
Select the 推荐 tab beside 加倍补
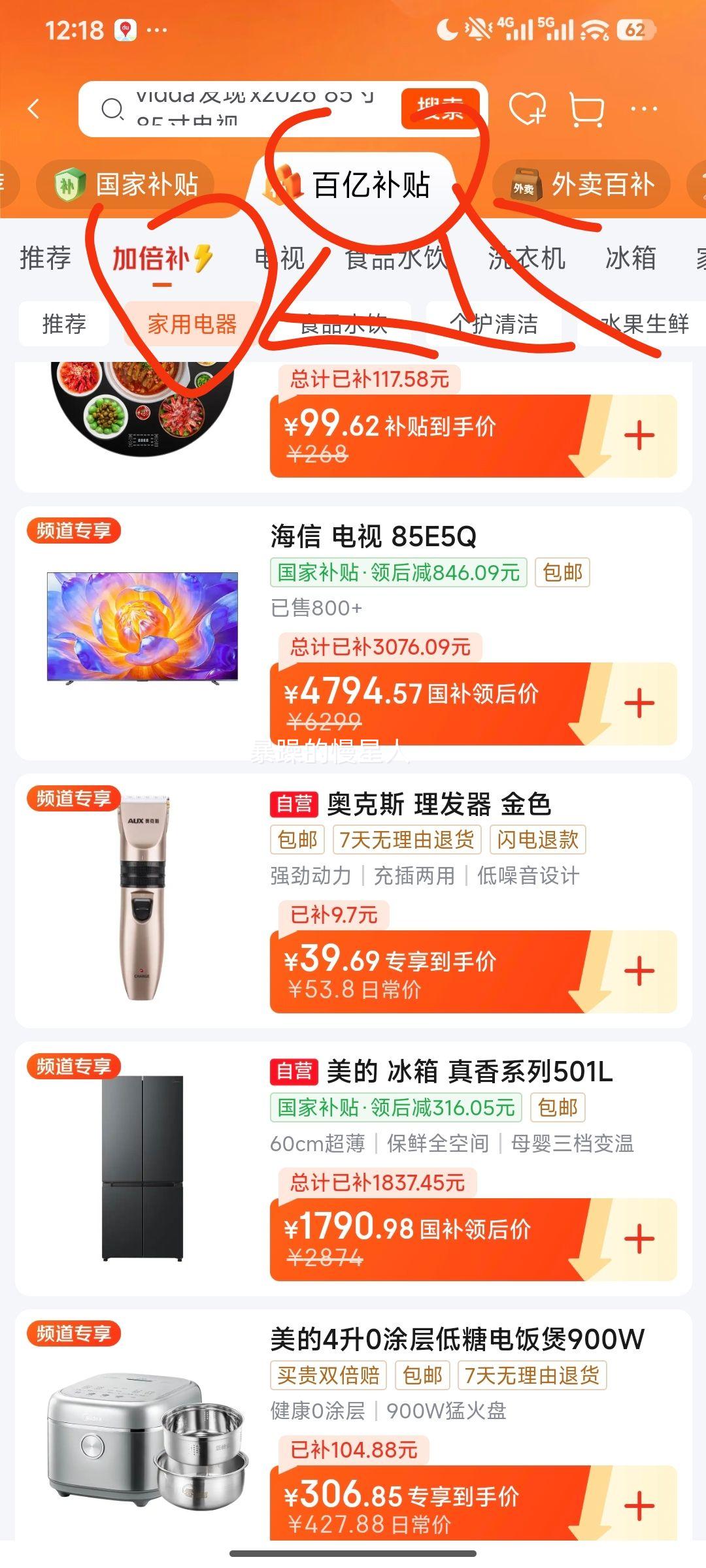[x=45, y=257]
